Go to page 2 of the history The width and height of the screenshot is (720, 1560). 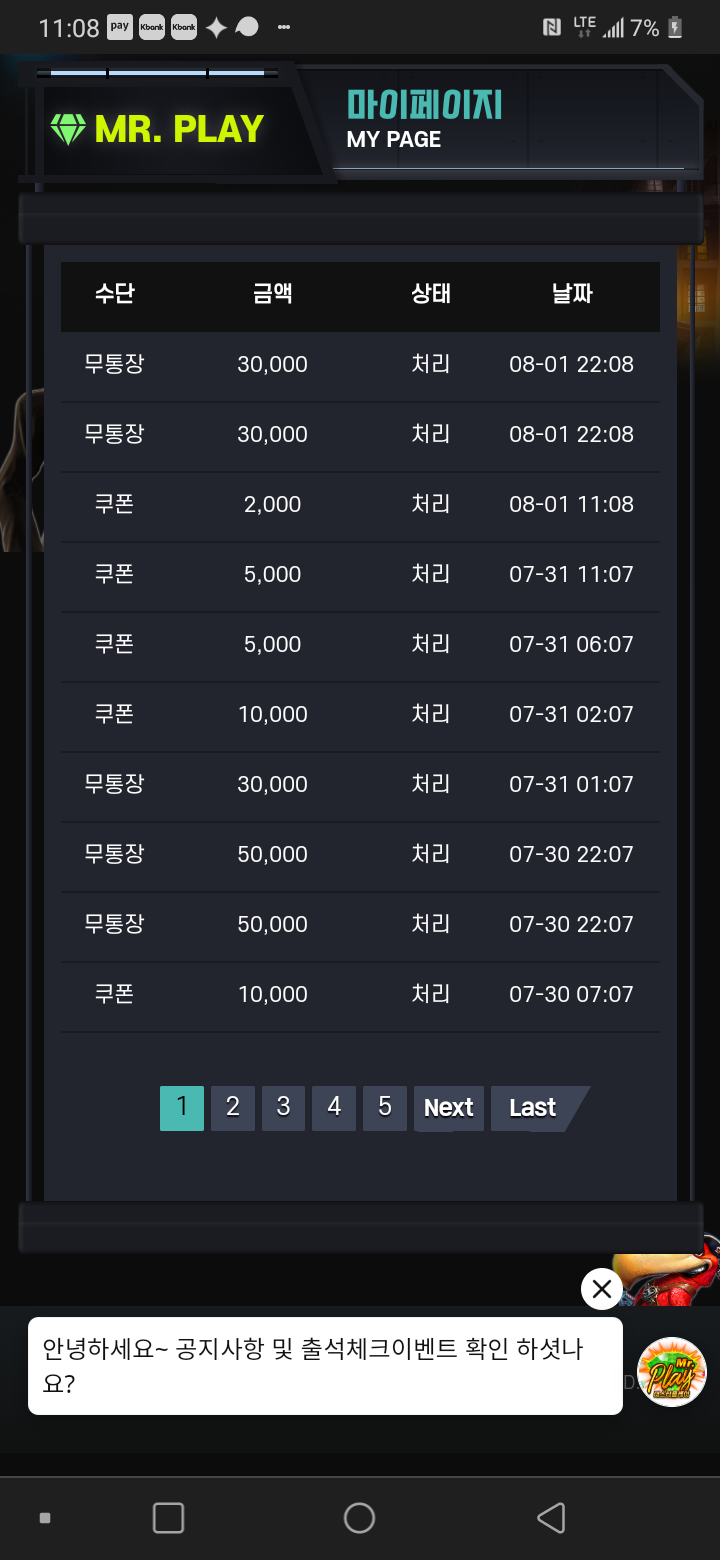tap(233, 1108)
